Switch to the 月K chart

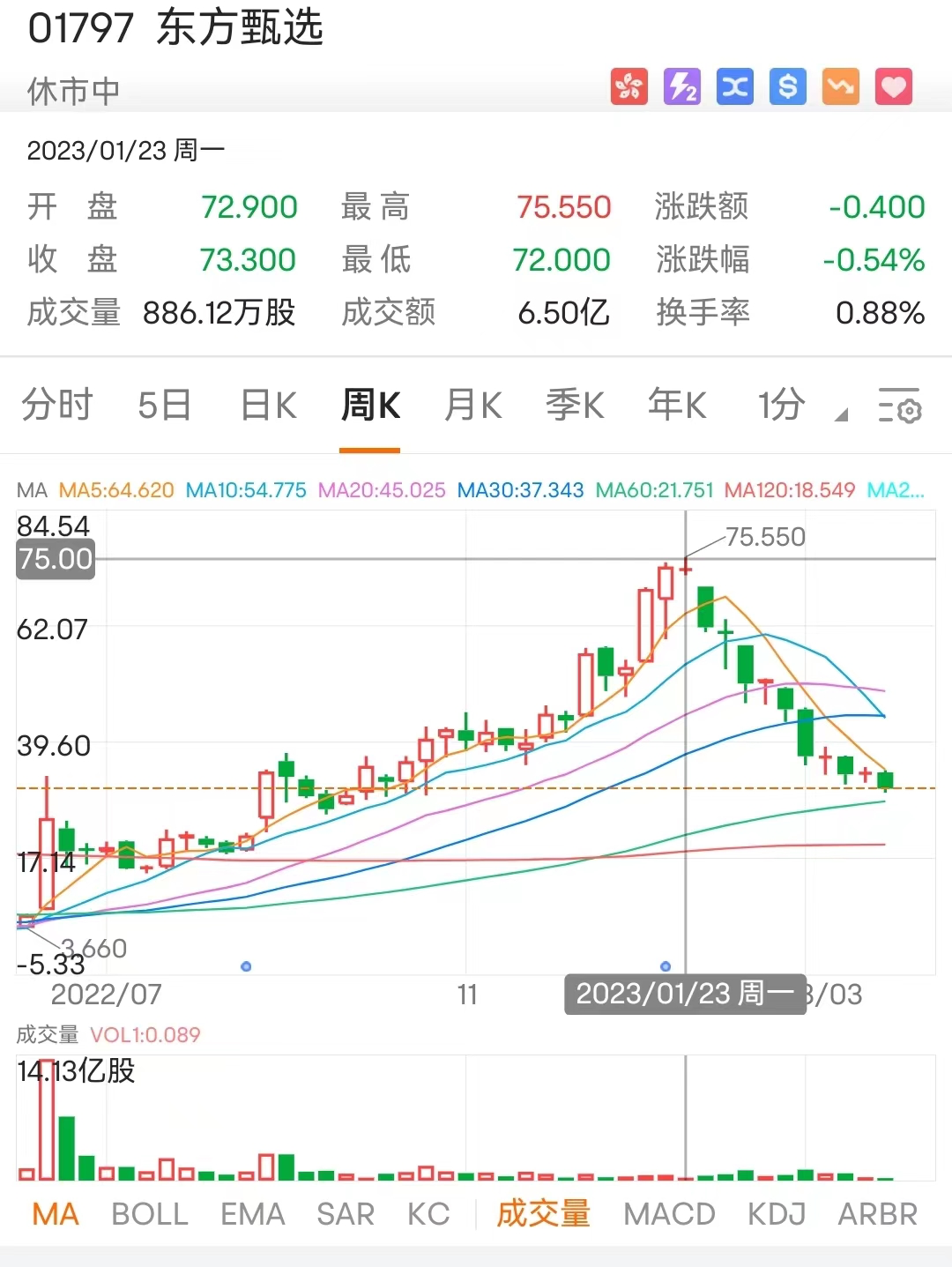[473, 405]
